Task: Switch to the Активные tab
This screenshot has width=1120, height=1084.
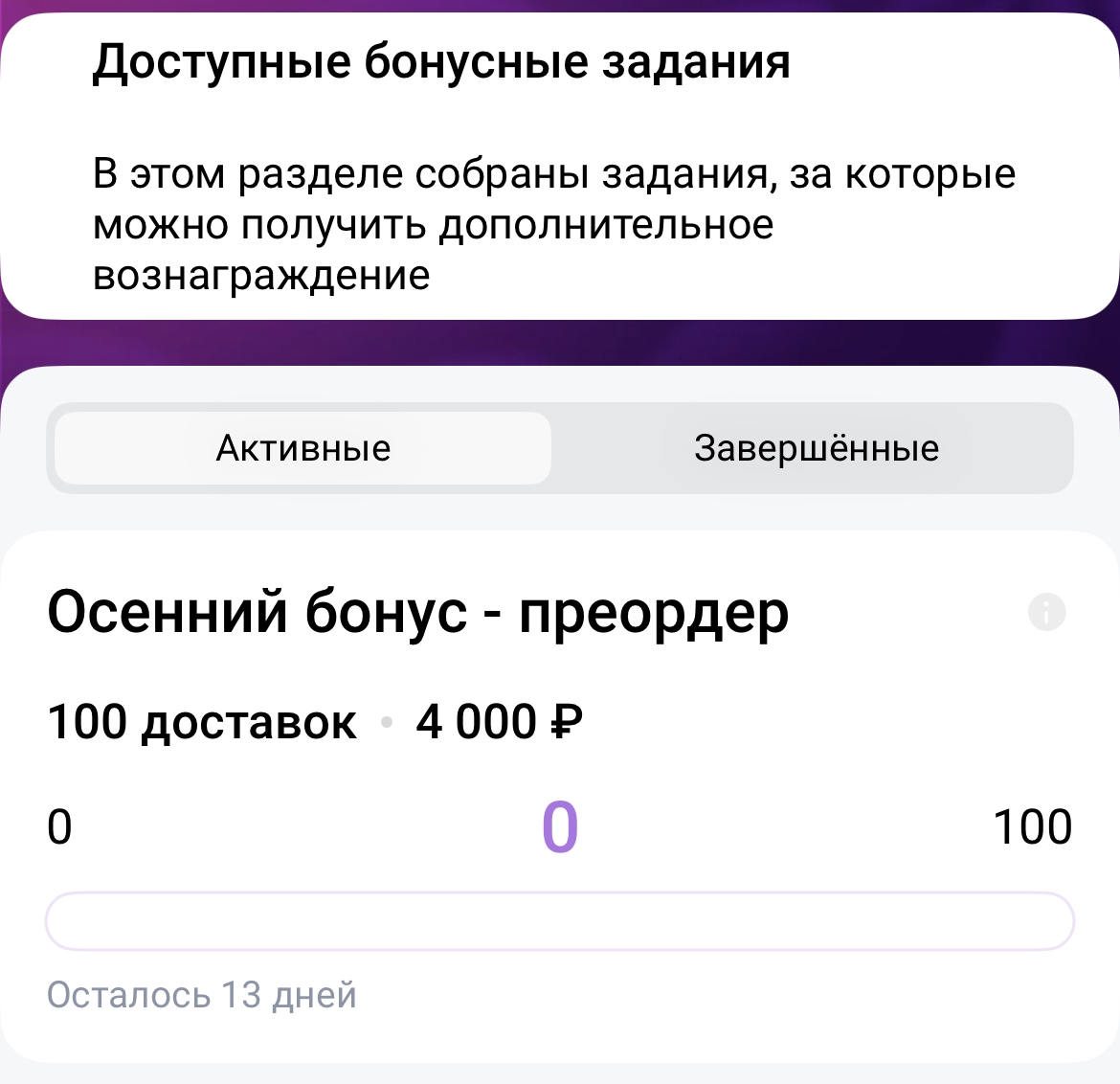Action: [x=302, y=448]
